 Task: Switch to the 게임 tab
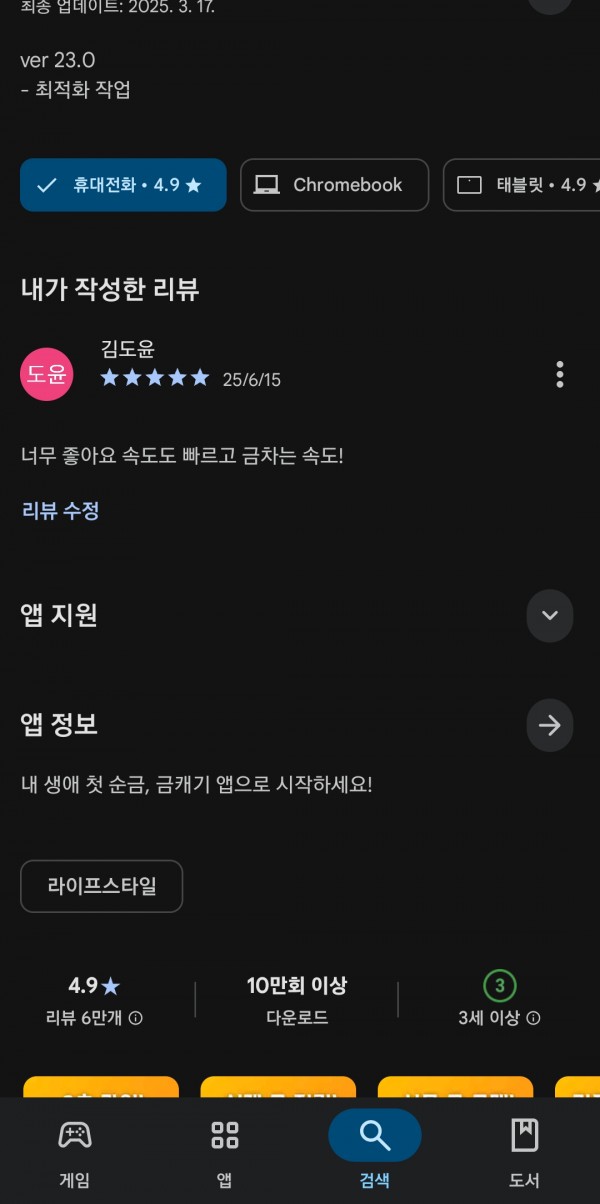click(75, 1152)
